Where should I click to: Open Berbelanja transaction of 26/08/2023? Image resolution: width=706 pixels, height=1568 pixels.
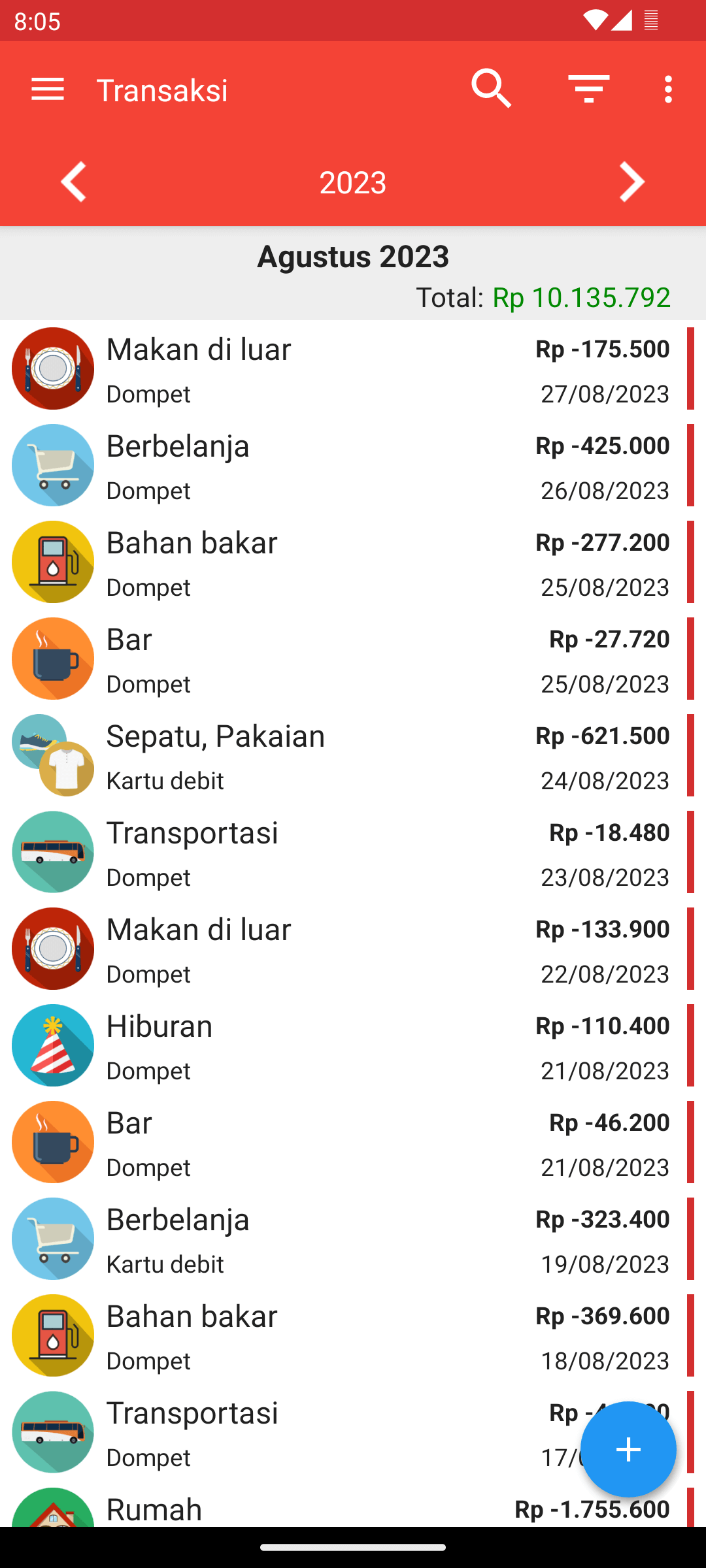tap(353, 466)
